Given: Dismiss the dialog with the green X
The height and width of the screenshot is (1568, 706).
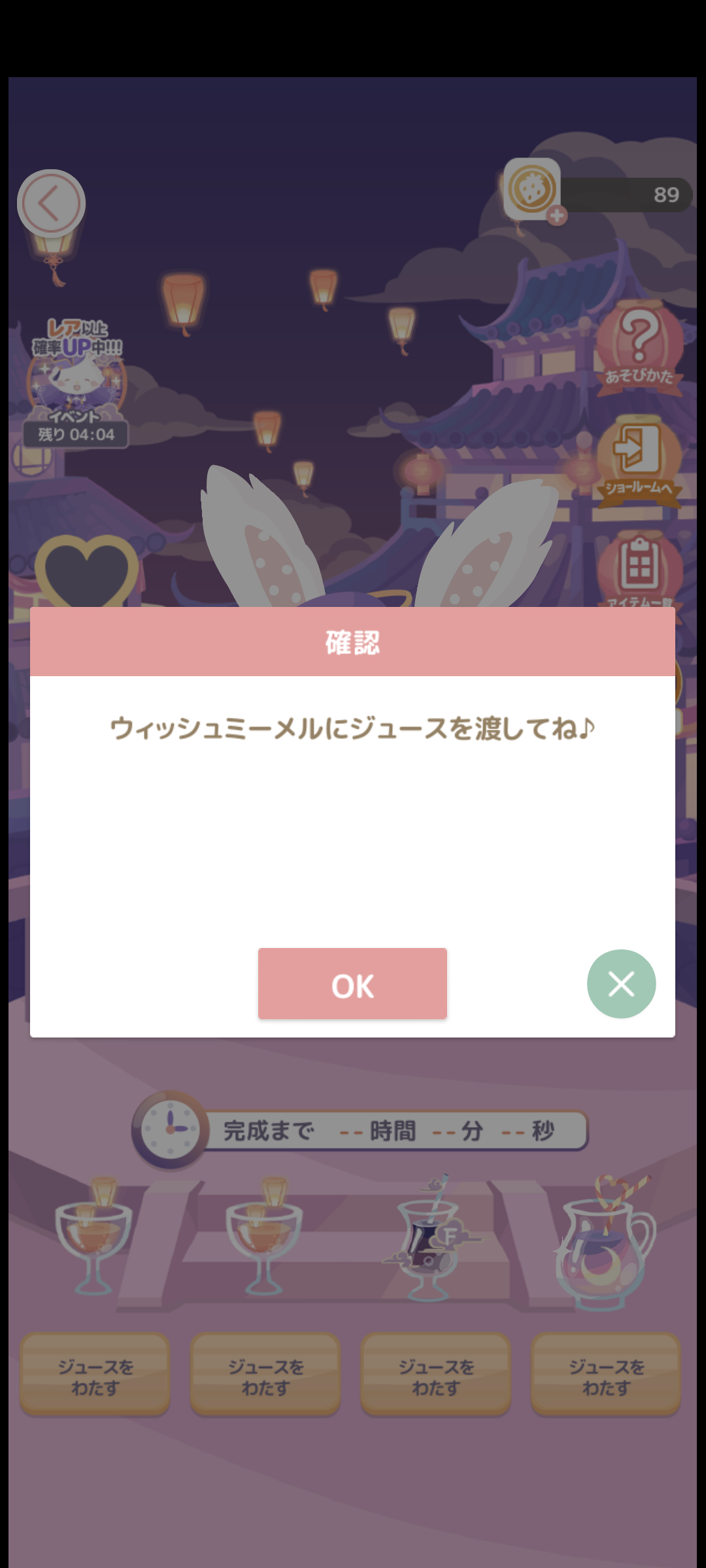Looking at the screenshot, I should (x=621, y=983).
